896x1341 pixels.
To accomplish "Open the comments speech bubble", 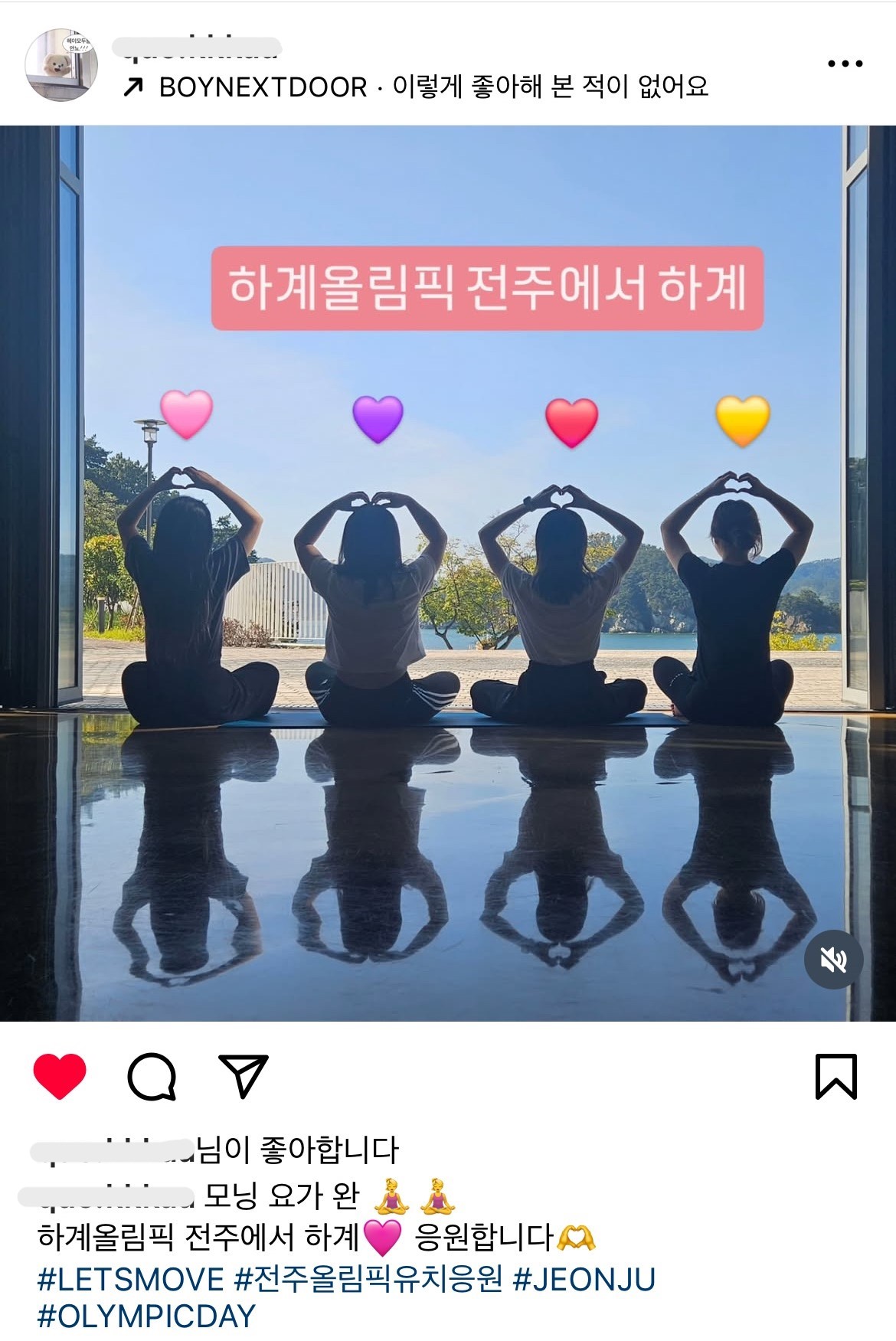I will coord(152,1076).
